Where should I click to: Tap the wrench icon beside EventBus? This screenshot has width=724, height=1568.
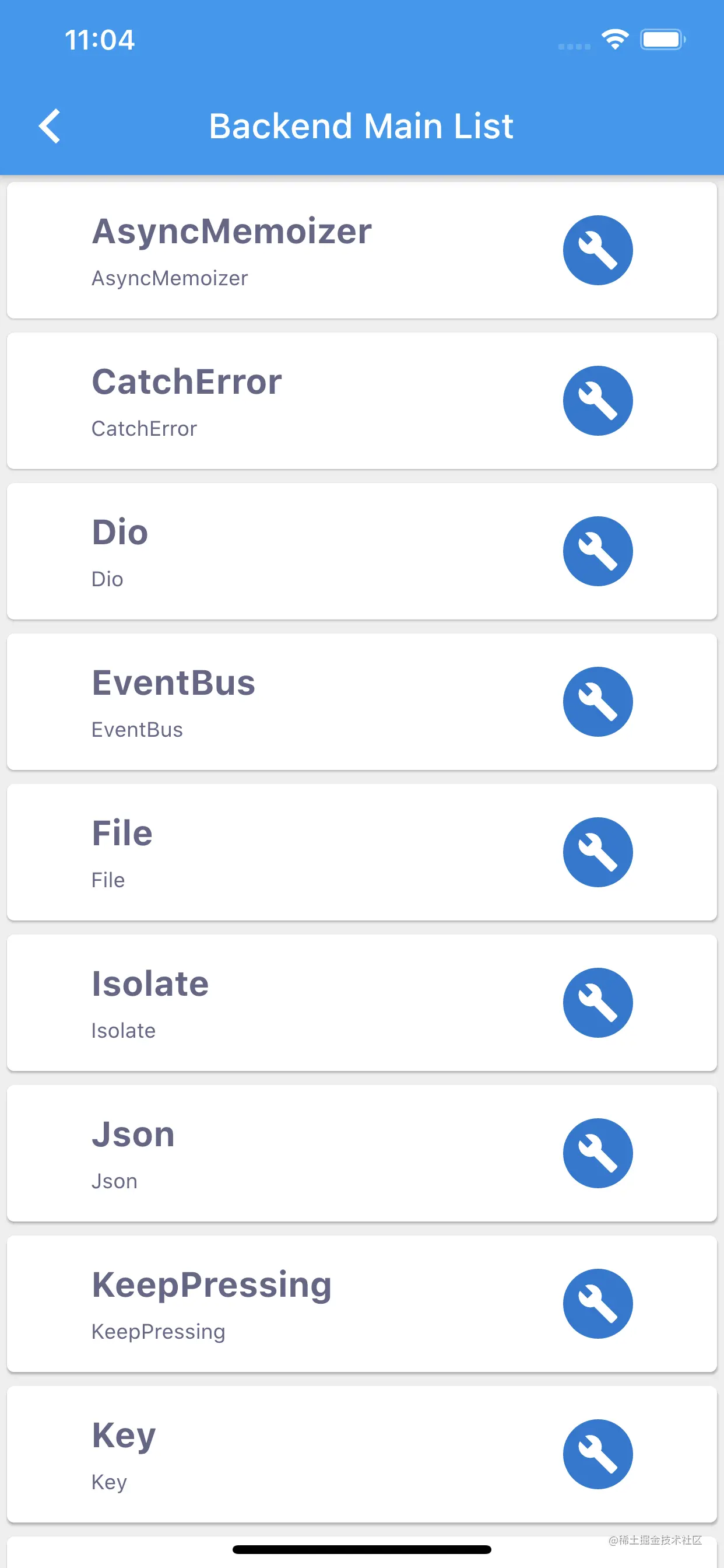click(598, 701)
